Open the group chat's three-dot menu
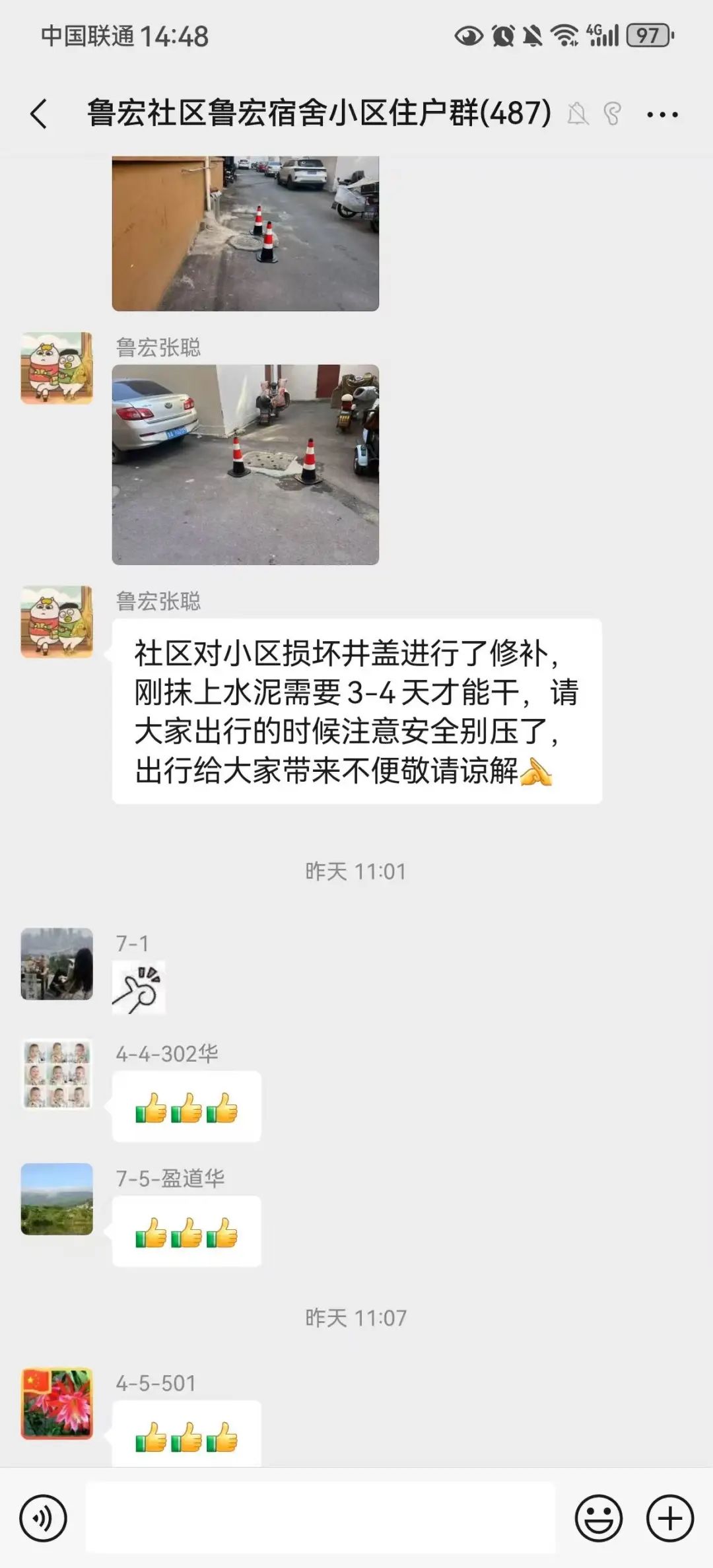Viewport: 713px width, 1568px height. pos(662,114)
